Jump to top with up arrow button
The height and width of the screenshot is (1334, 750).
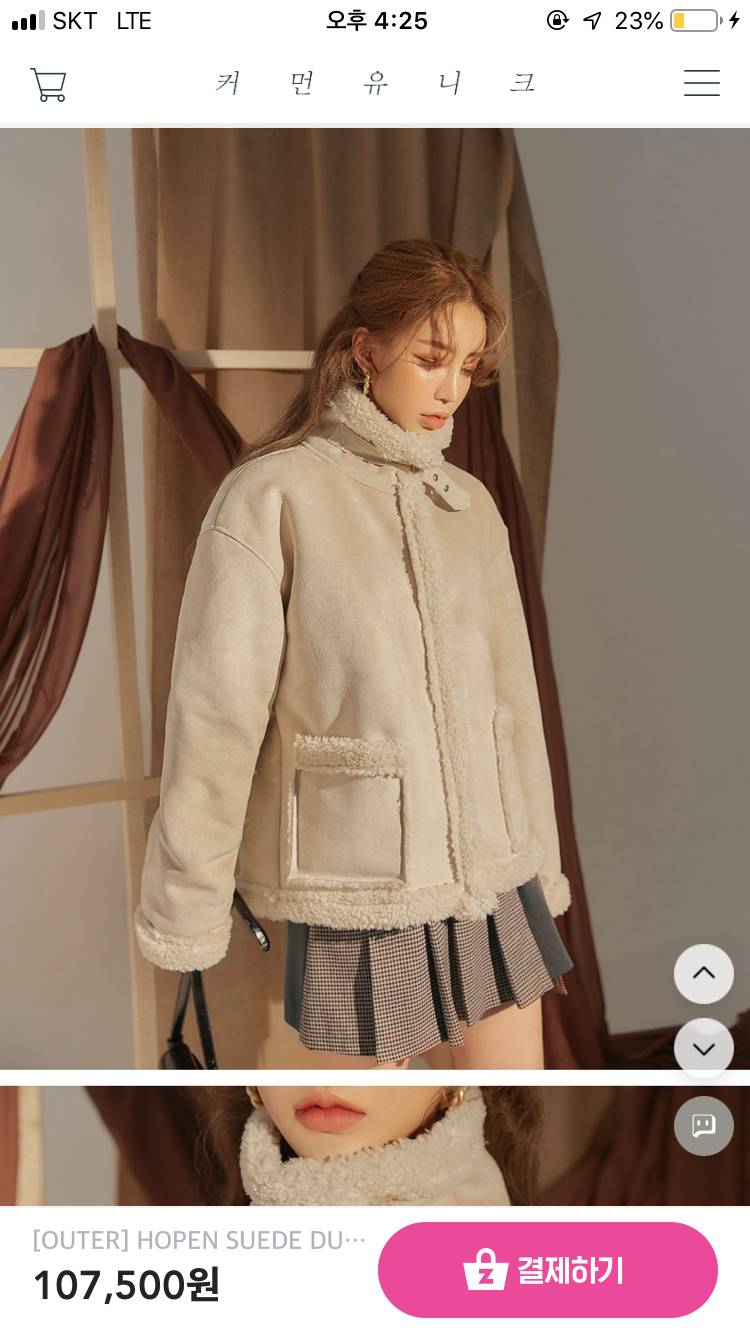click(x=703, y=973)
